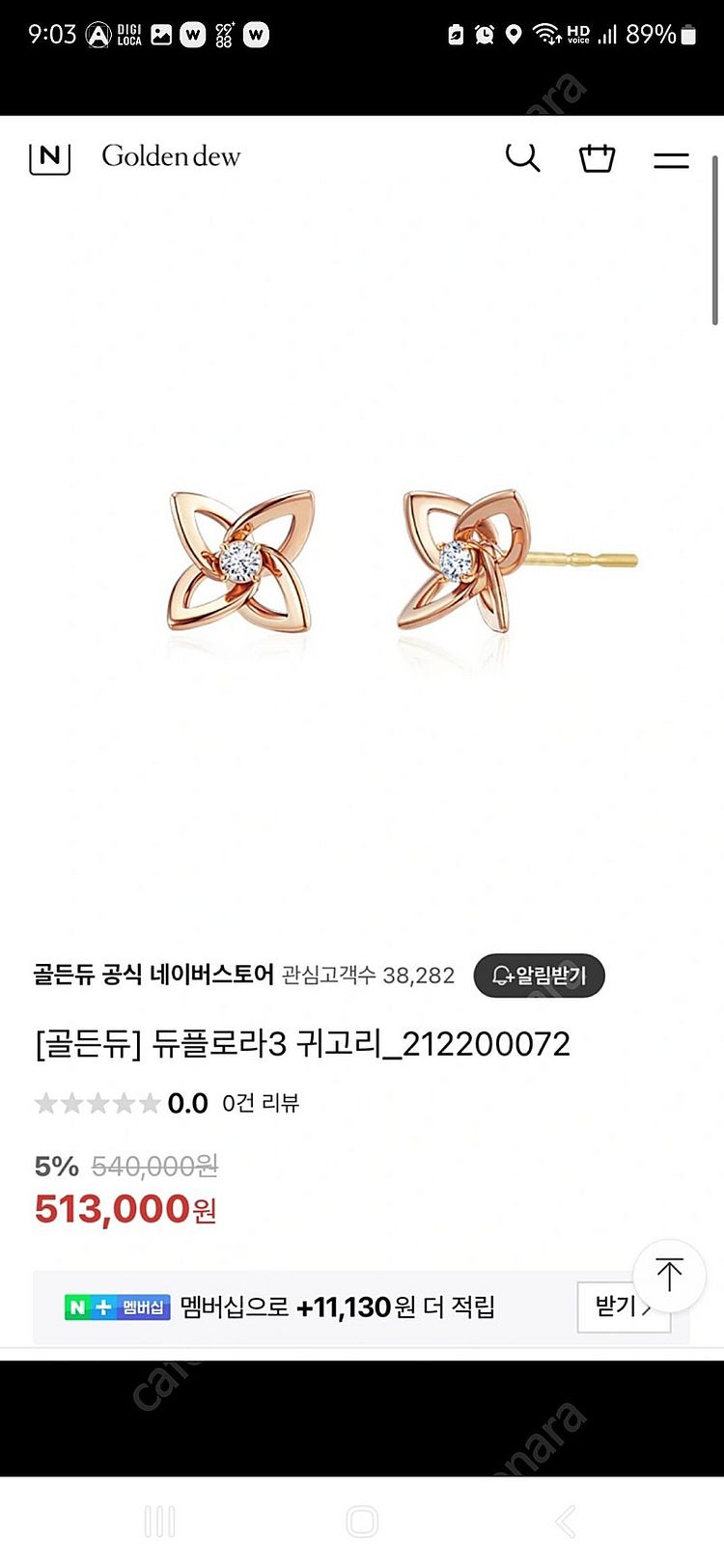Screen dimensions: 724x1568
Task: Tap the system back button
Action: pyautogui.click(x=566, y=1522)
